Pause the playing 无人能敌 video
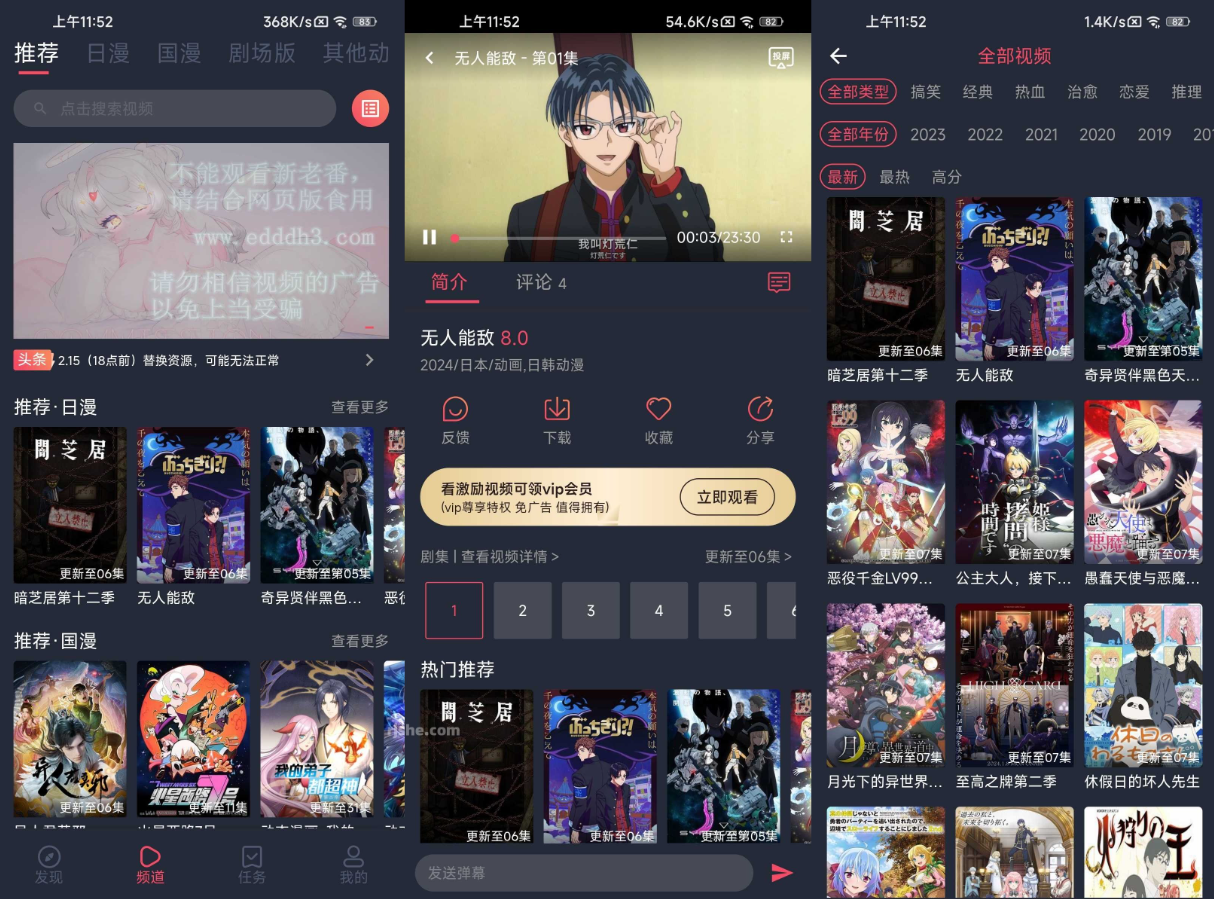The width and height of the screenshot is (1214, 899). 430,237
